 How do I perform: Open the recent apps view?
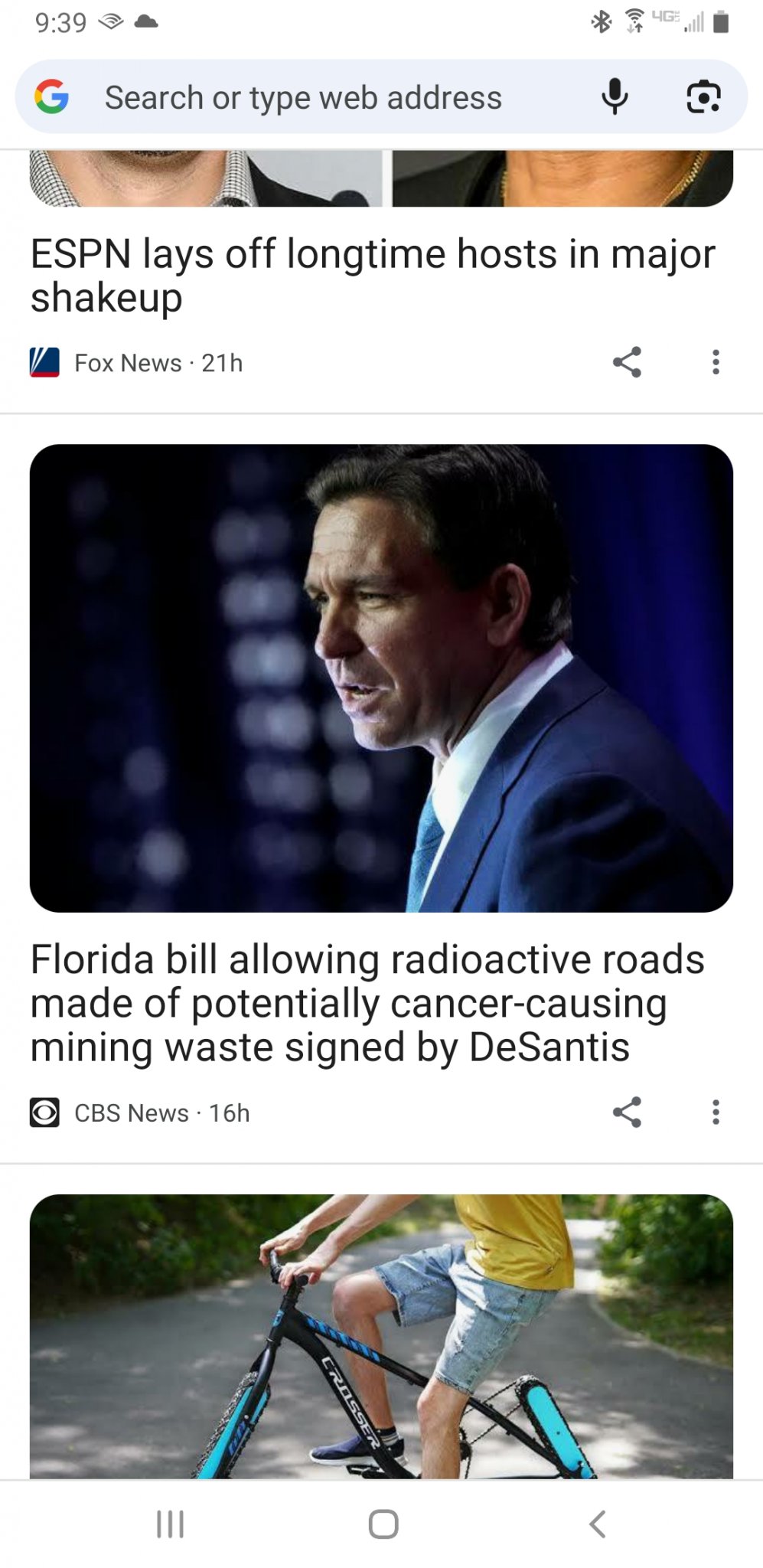(170, 1524)
